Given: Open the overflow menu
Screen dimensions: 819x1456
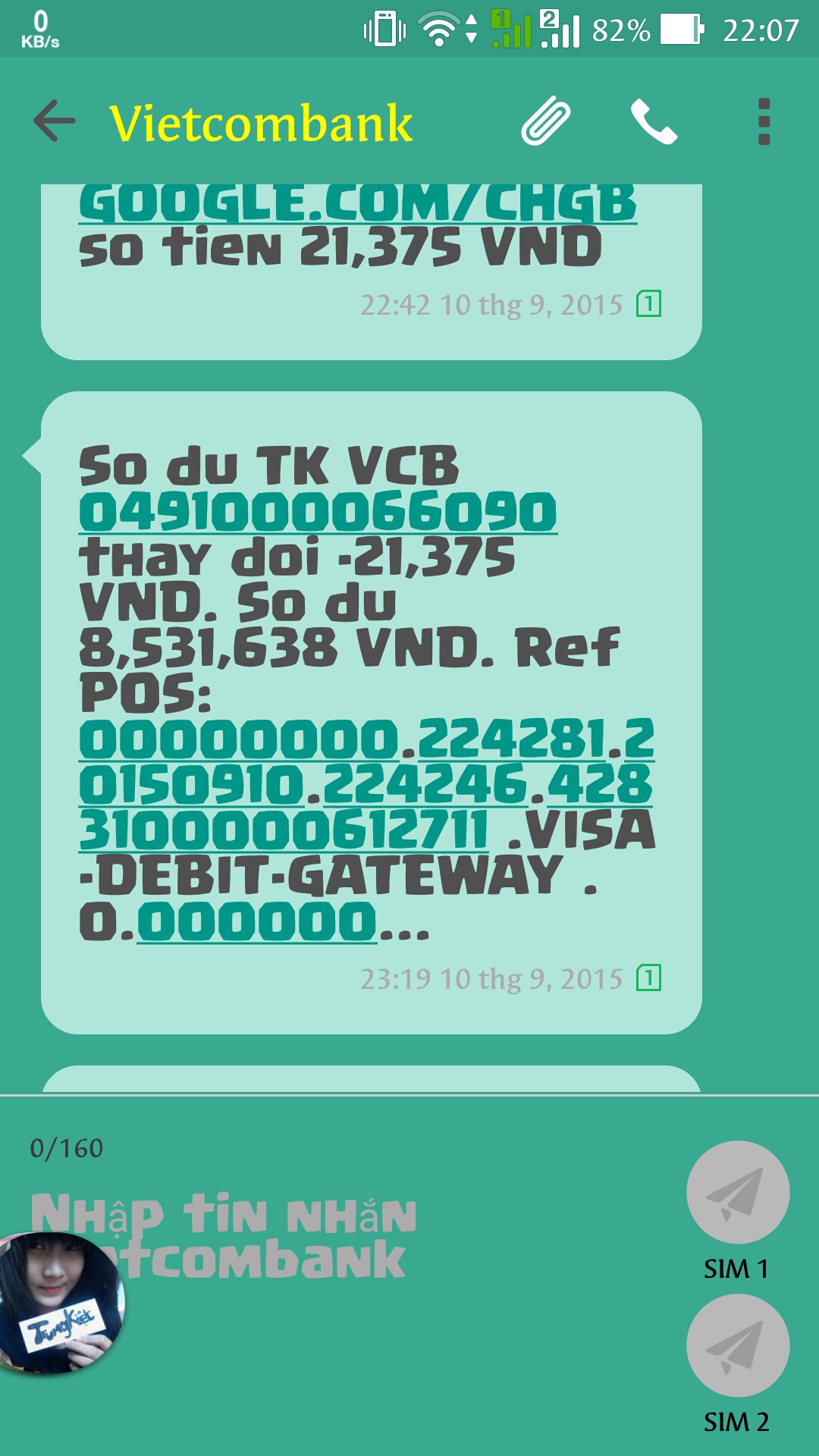Looking at the screenshot, I should click(x=764, y=121).
